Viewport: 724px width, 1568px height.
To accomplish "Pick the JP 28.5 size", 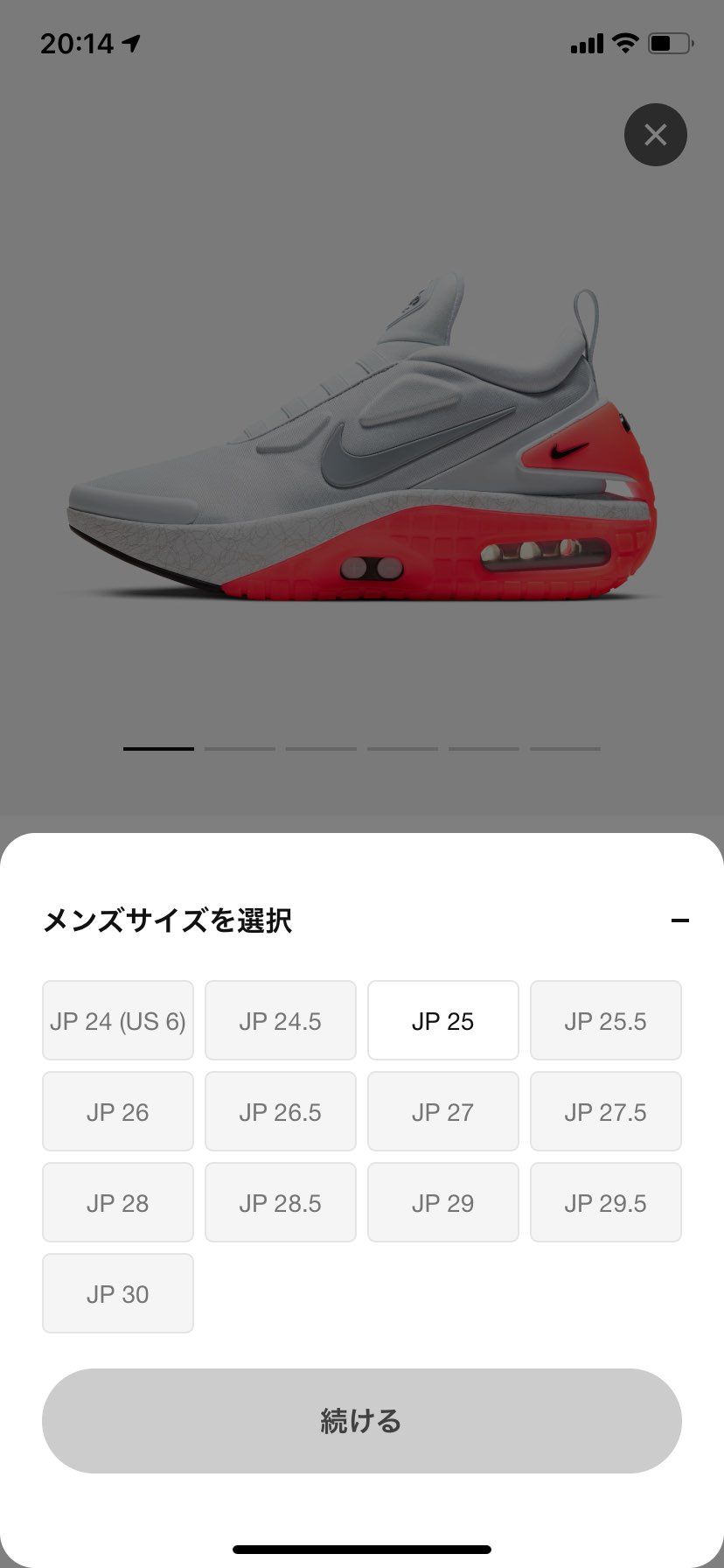I will 281,1202.
